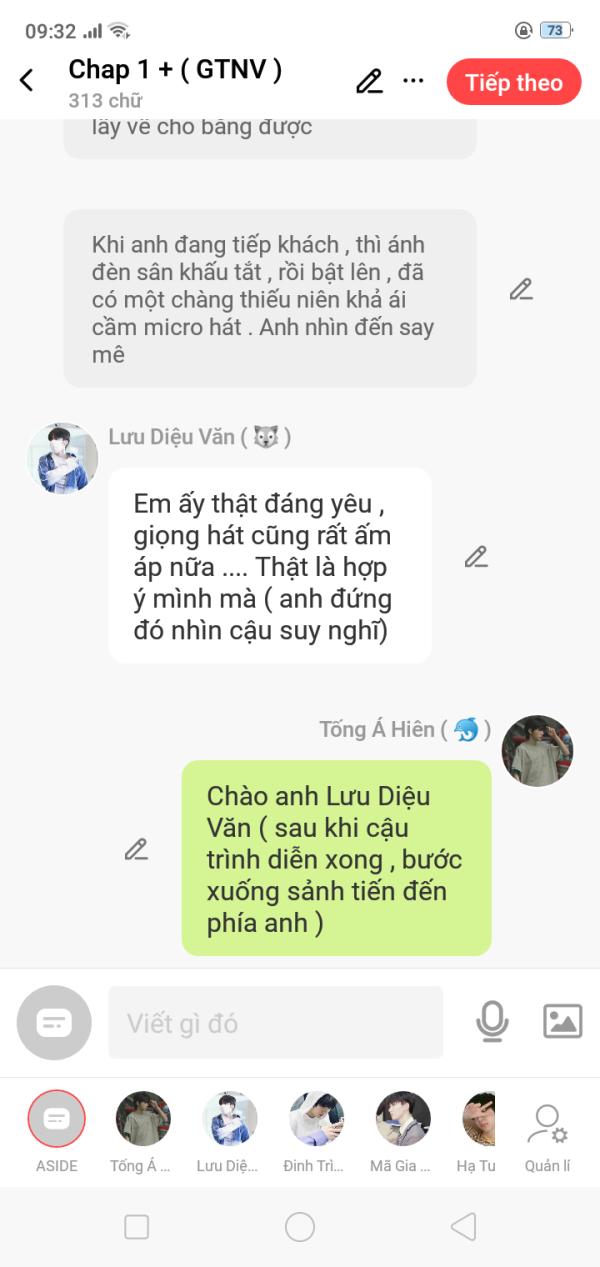Tap the Tiếp theo button
Image resolution: width=600 pixels, height=1267 pixels.
pos(513,82)
